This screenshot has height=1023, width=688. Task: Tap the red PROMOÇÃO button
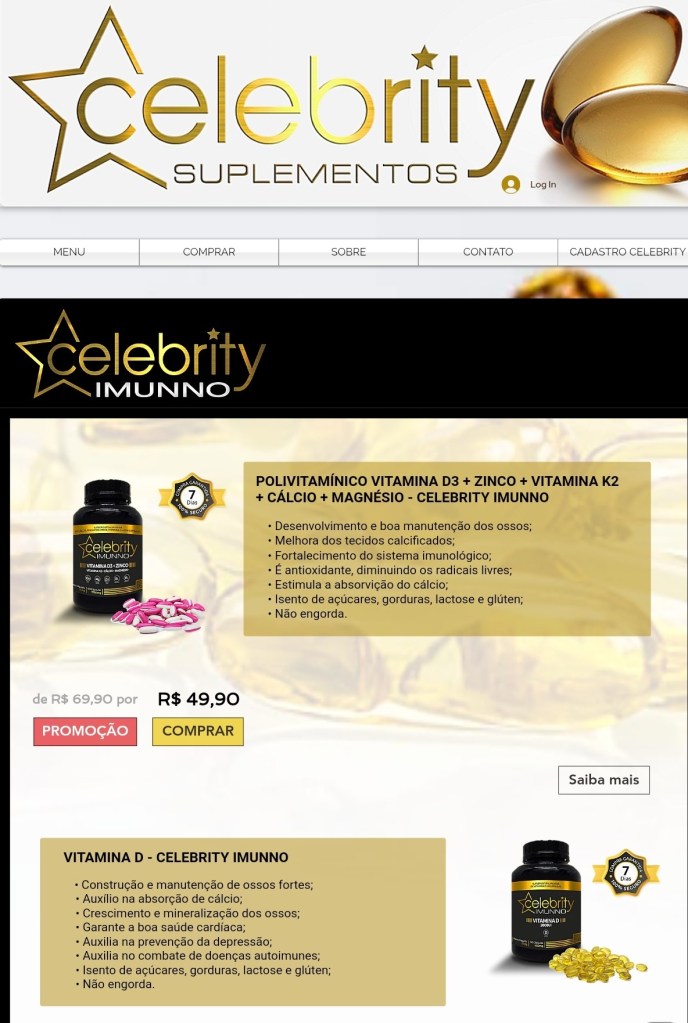(85, 731)
